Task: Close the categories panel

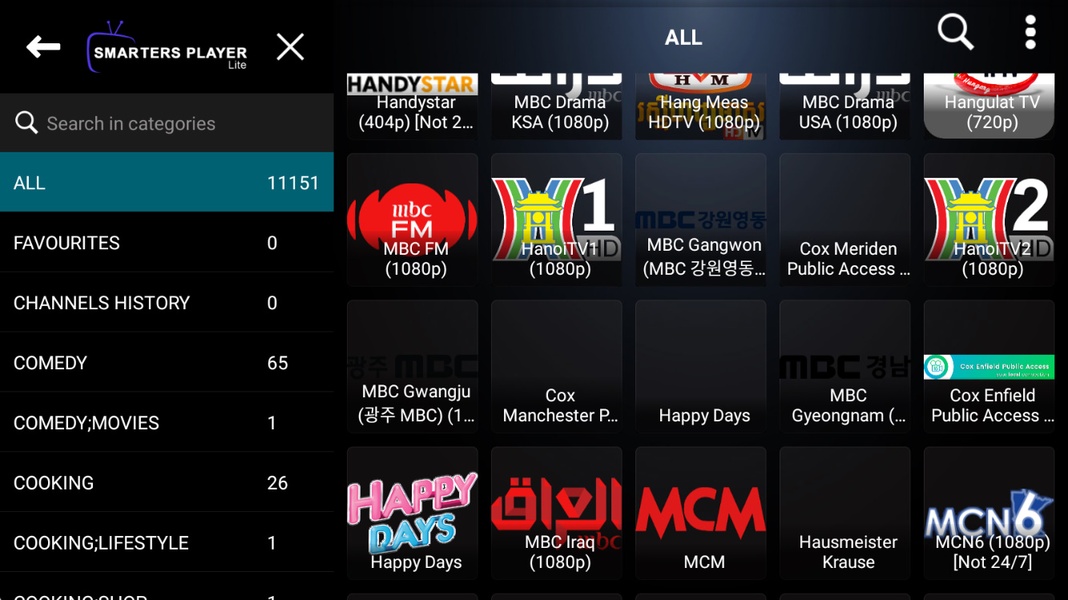Action: click(290, 46)
